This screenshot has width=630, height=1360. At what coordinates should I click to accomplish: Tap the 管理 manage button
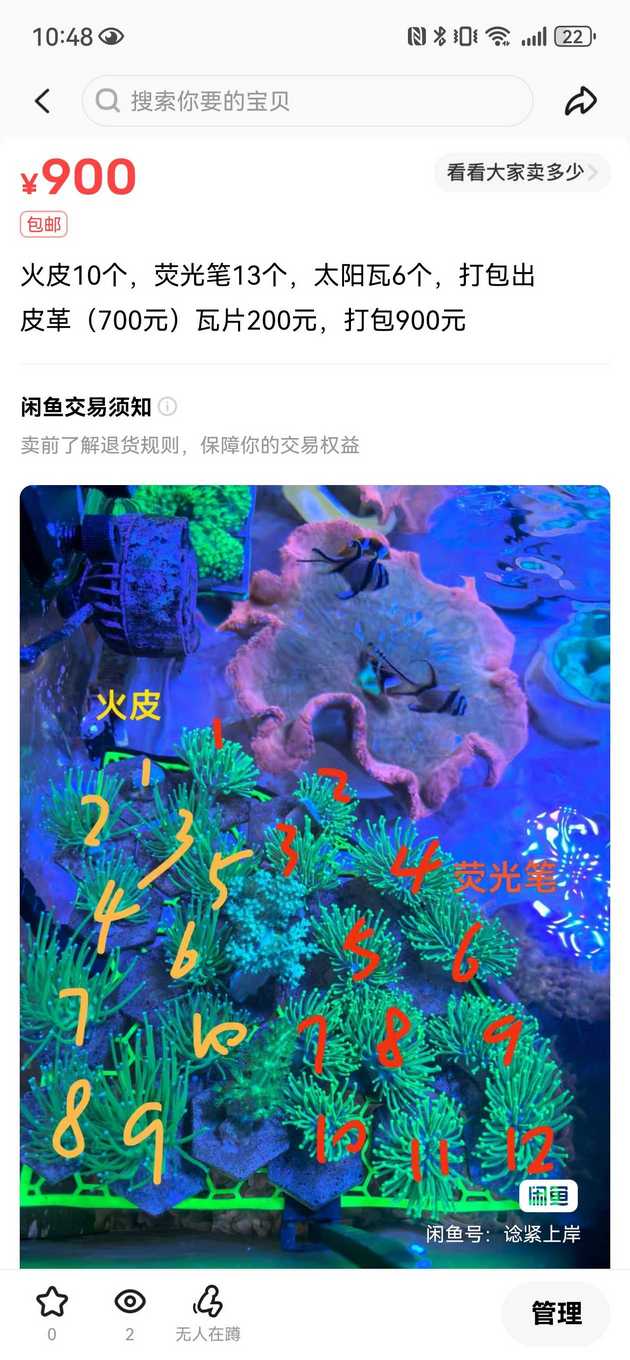(x=556, y=1313)
